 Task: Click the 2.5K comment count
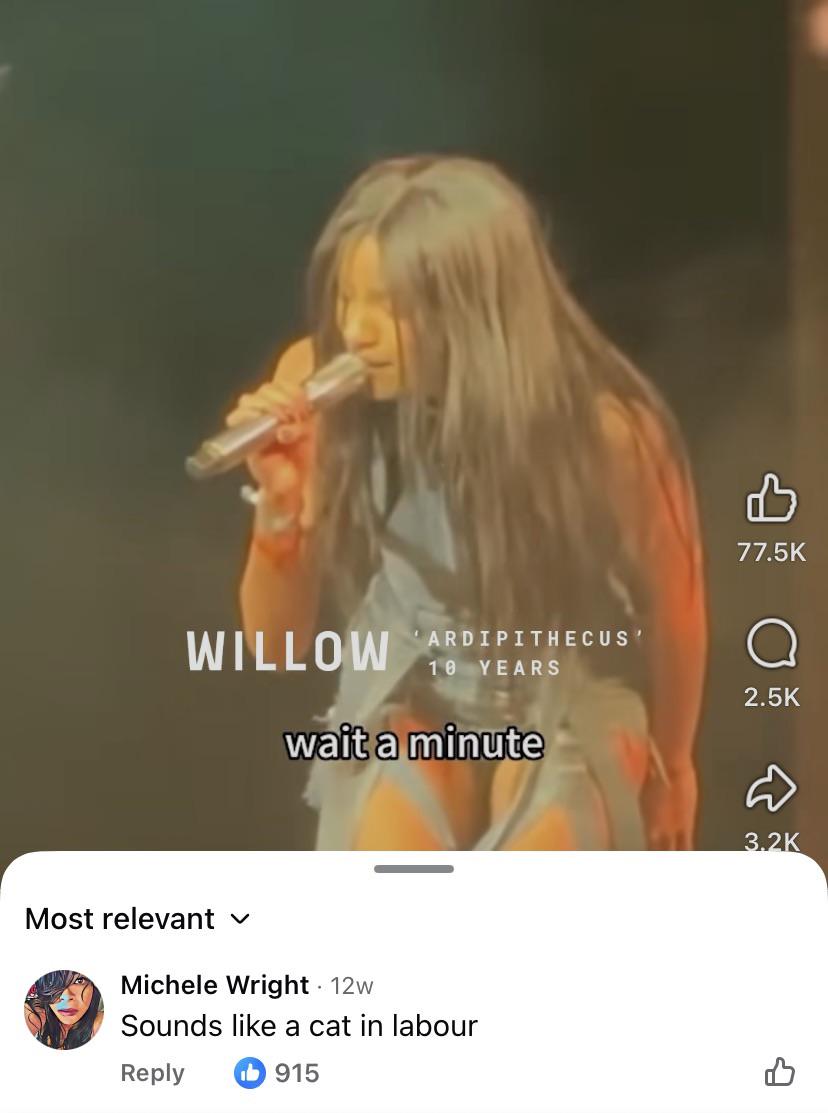771,697
